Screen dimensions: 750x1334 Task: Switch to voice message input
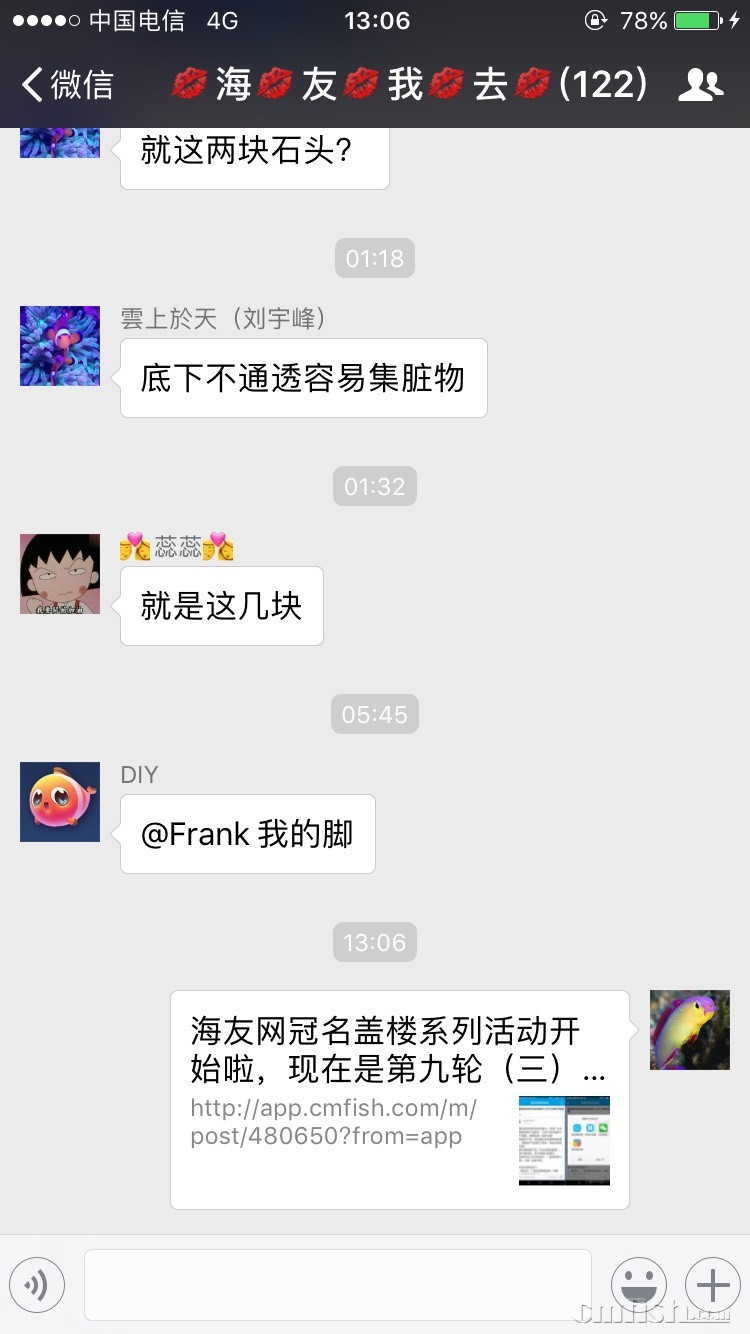[x=37, y=1284]
